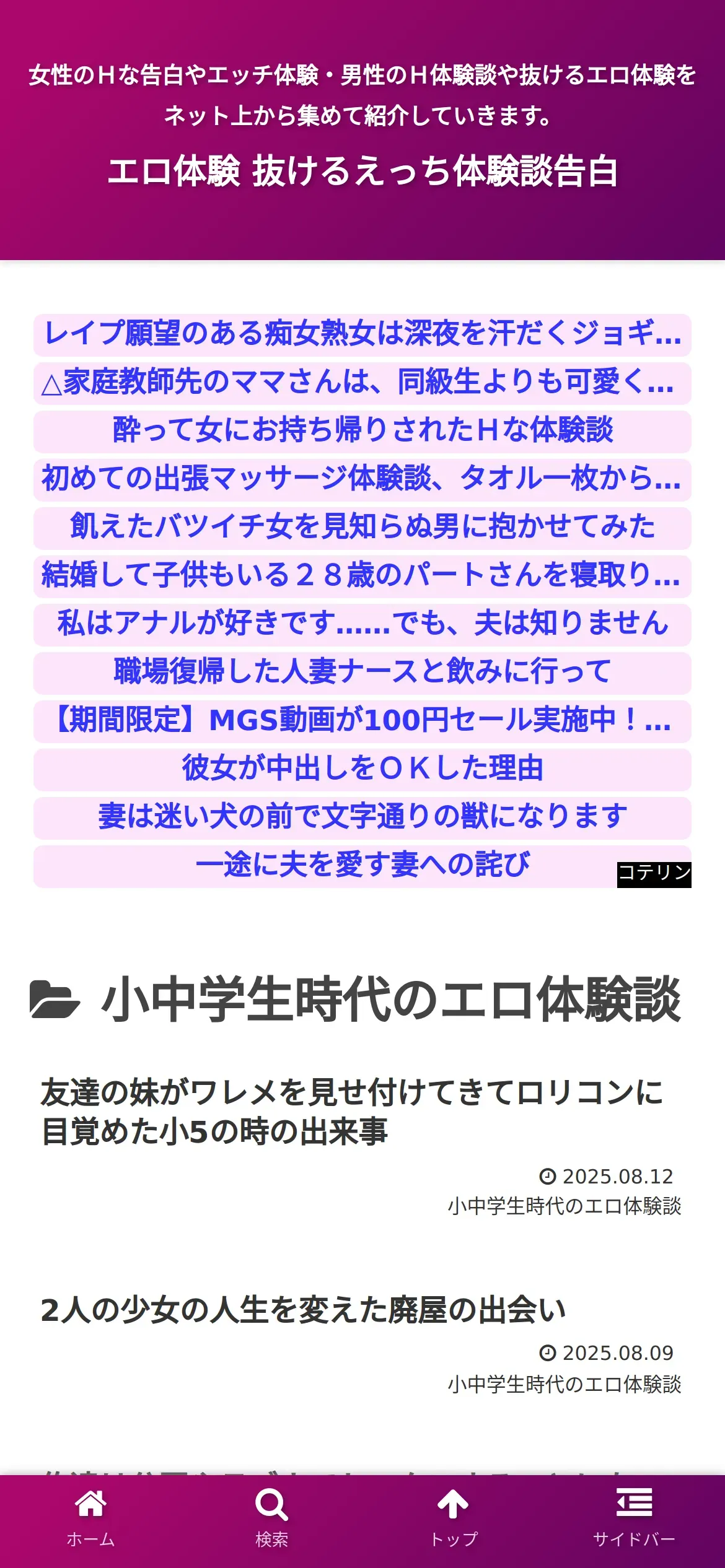
Task: Open the 初めての出張マッサージ体験談 link
Action: [362, 479]
